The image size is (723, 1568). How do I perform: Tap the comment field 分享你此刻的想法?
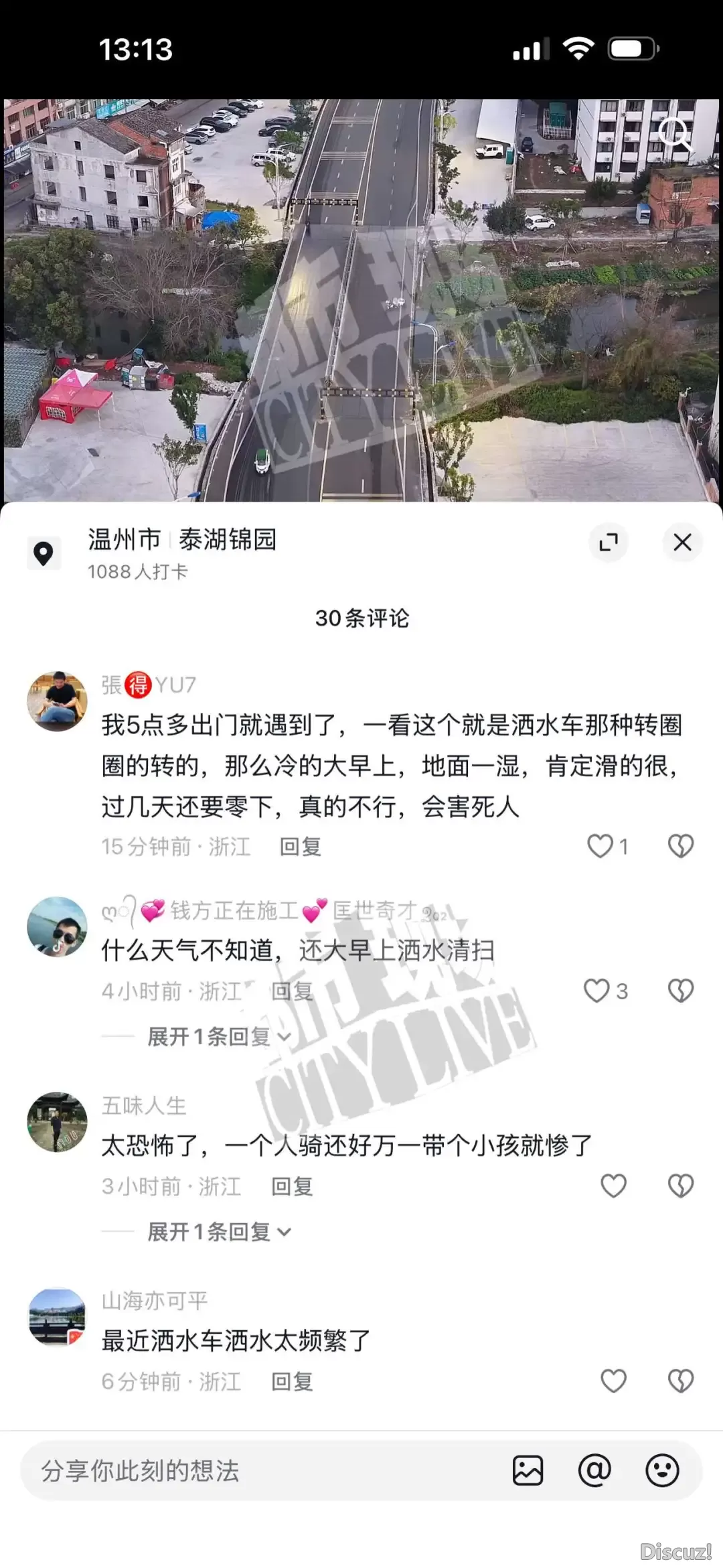(x=254, y=1471)
